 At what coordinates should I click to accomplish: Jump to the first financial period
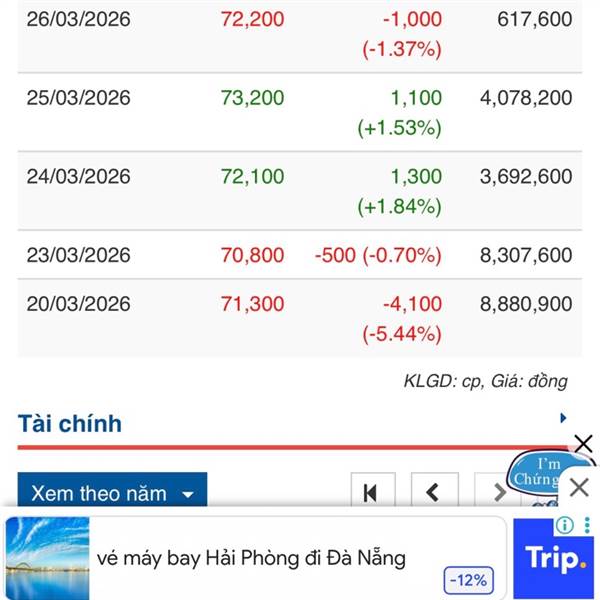tap(372, 492)
